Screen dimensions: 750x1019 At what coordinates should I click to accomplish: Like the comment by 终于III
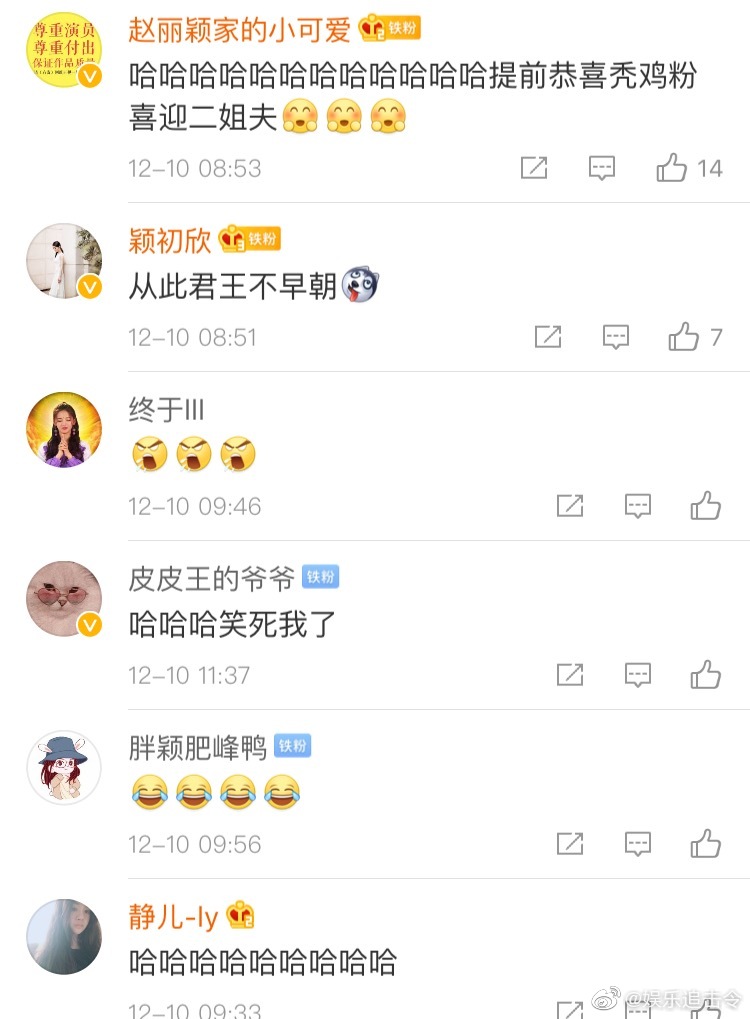pos(705,506)
